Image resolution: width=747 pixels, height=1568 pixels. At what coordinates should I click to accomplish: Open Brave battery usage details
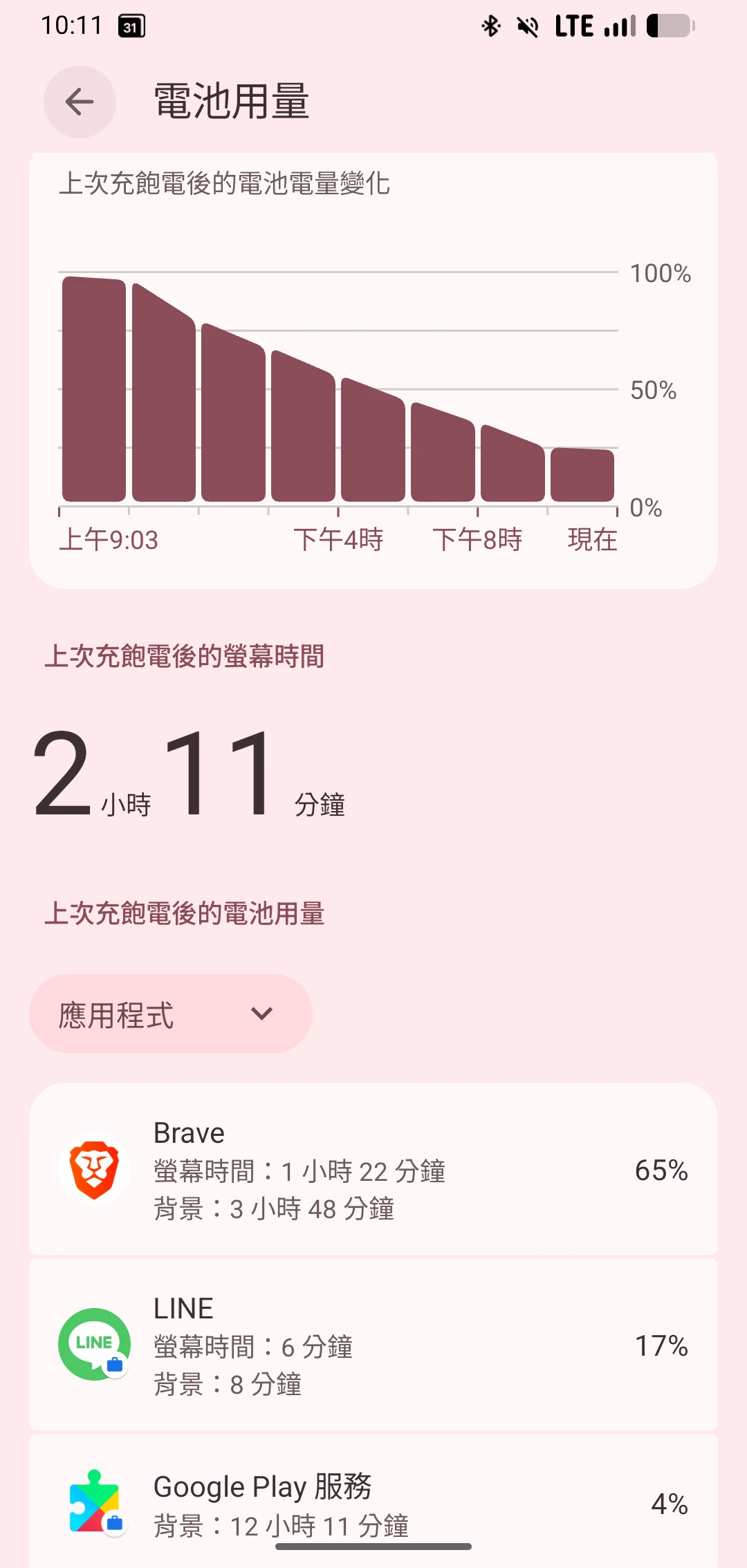[373, 1170]
